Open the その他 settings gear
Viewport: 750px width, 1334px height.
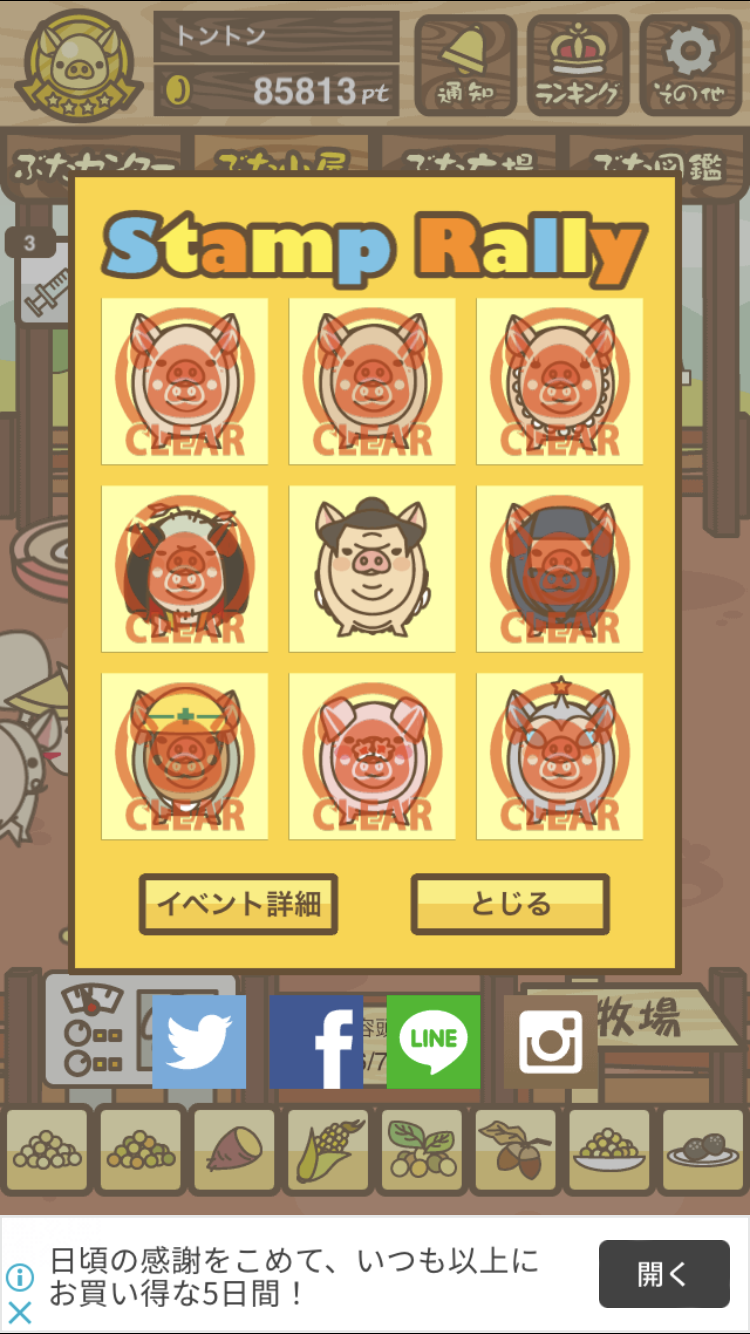tap(691, 65)
